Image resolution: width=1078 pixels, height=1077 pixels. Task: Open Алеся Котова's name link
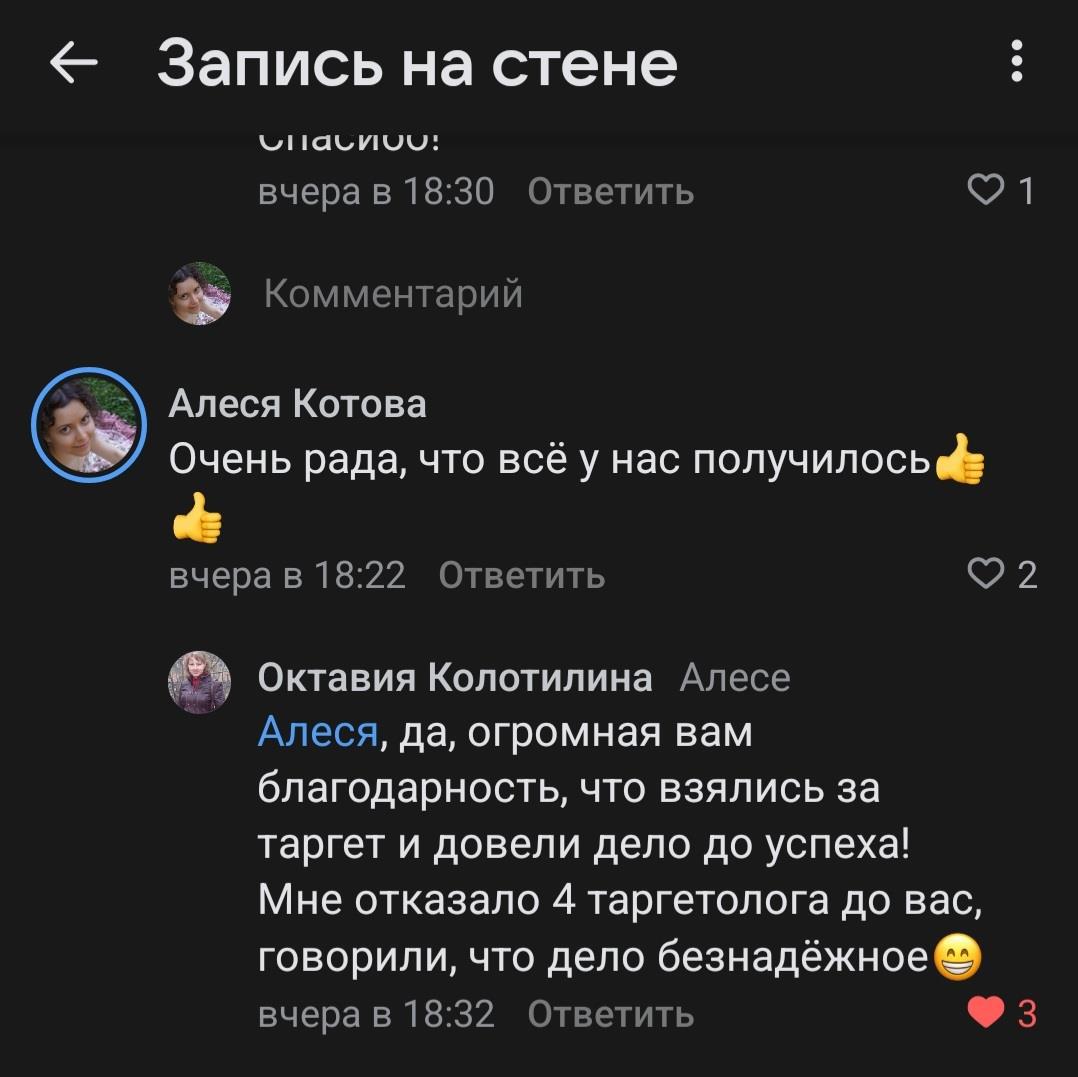pos(298,404)
